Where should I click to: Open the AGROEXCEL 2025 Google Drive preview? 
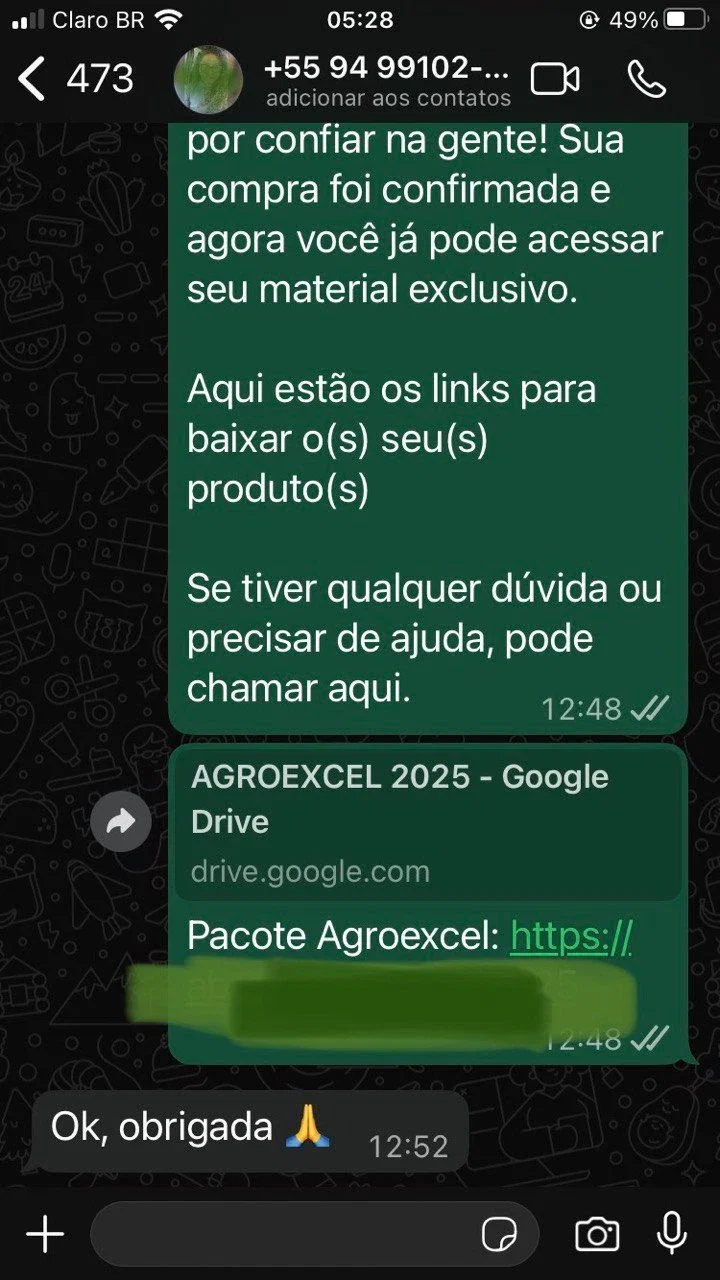pyautogui.click(x=428, y=822)
